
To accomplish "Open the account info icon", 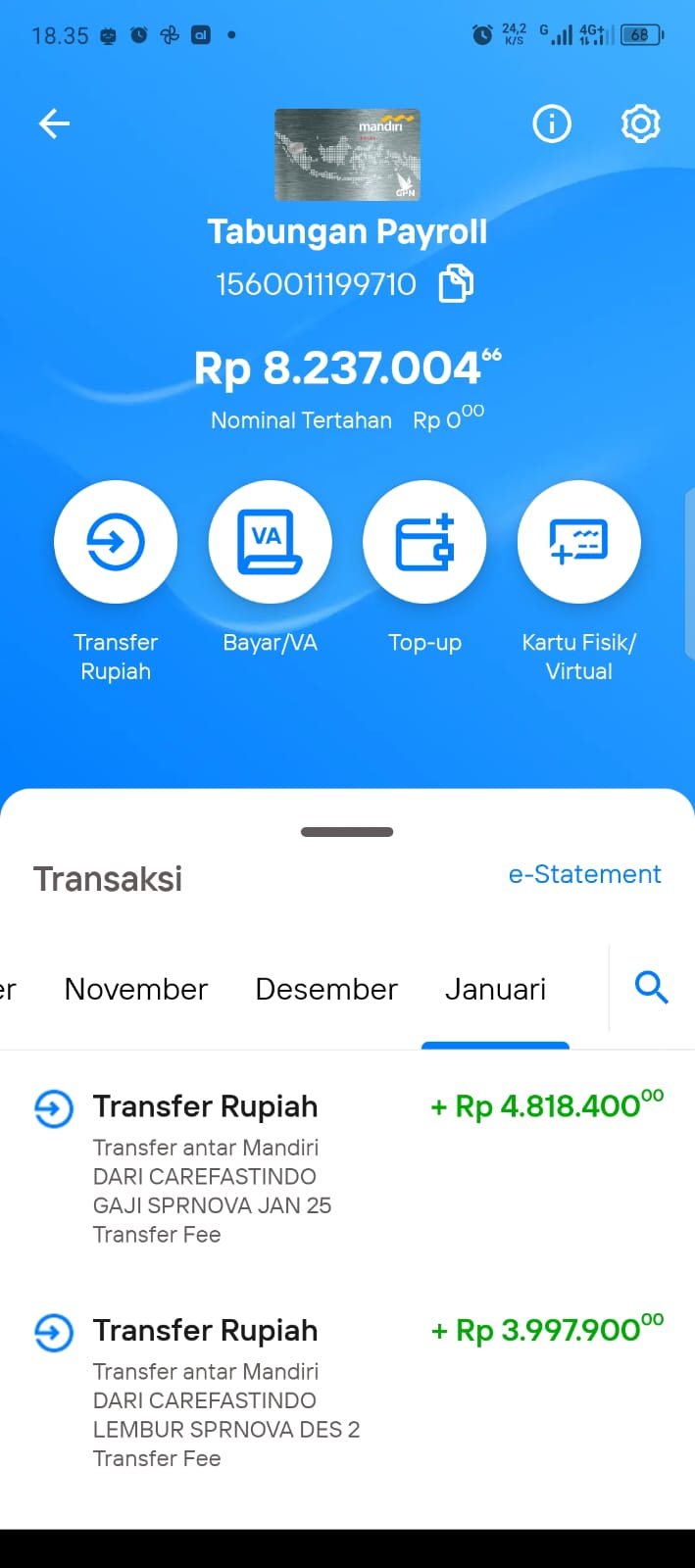I will (x=552, y=123).
